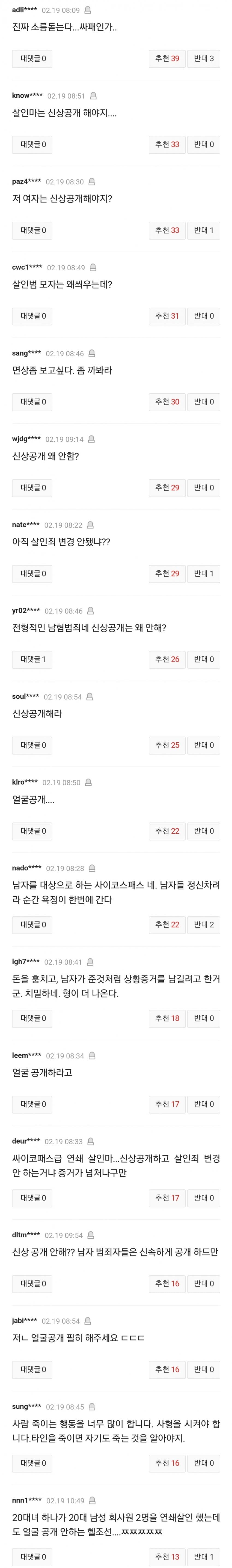Recommend dltm**** comment with 추천 16
The height and width of the screenshot is (1568, 232).
tap(167, 1284)
